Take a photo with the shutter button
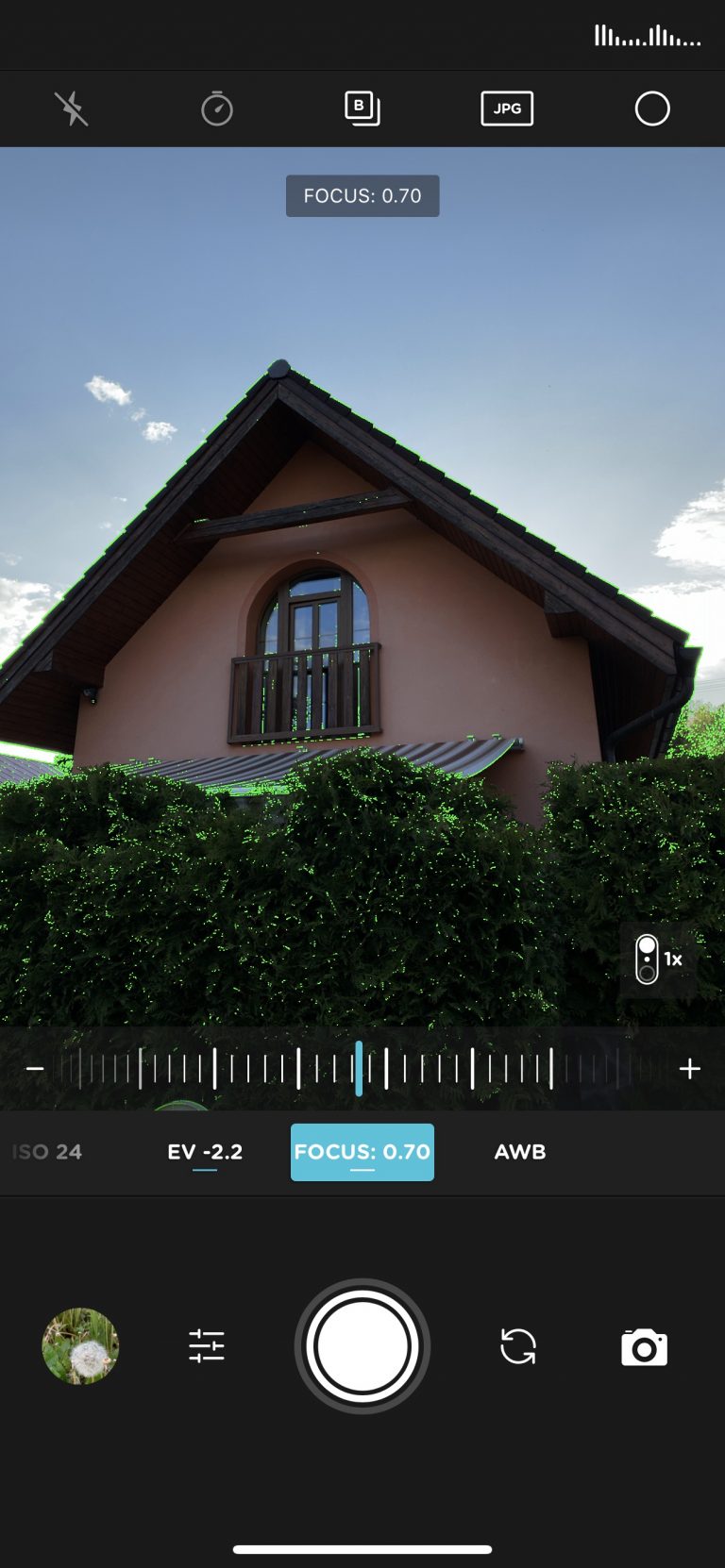This screenshot has height=1568, width=725. click(362, 1346)
